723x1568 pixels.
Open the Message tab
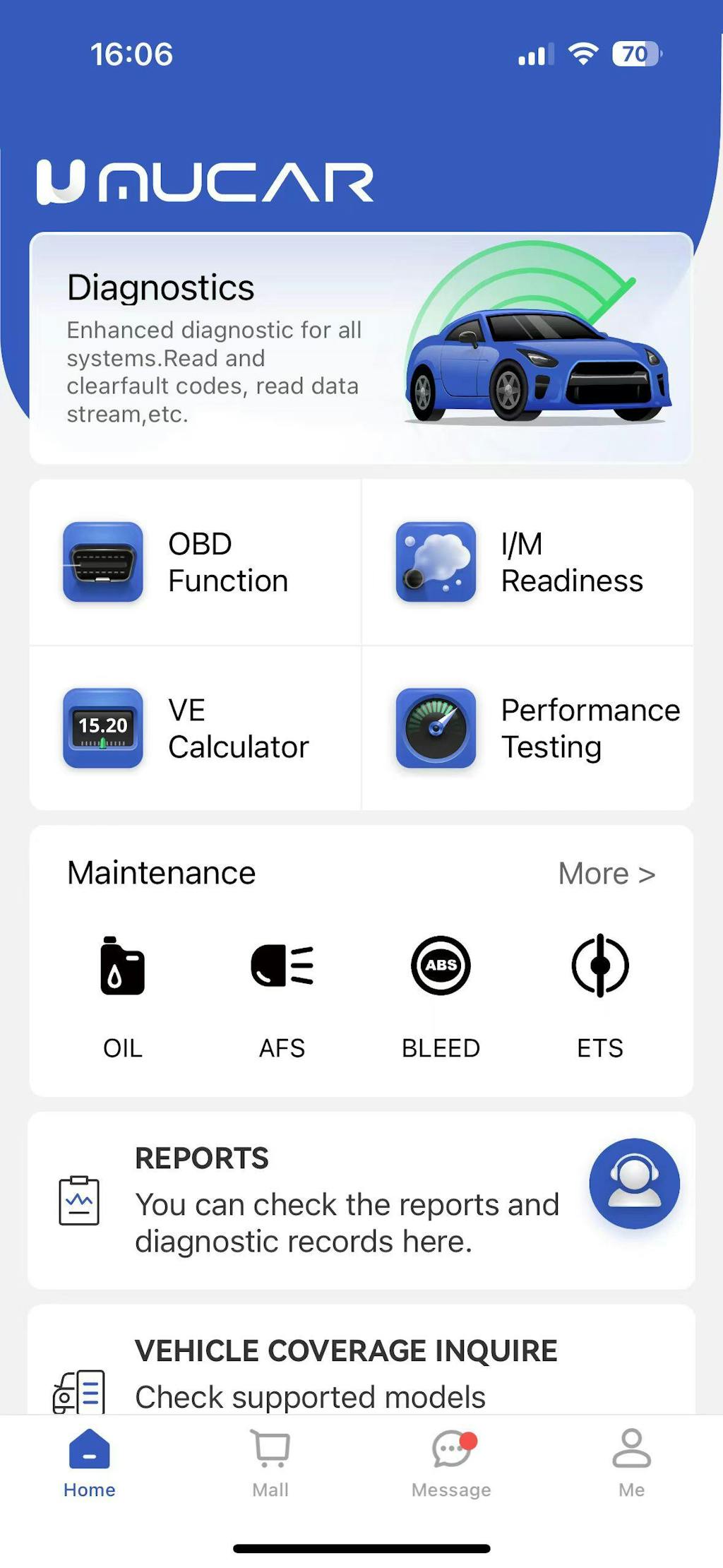click(451, 1462)
